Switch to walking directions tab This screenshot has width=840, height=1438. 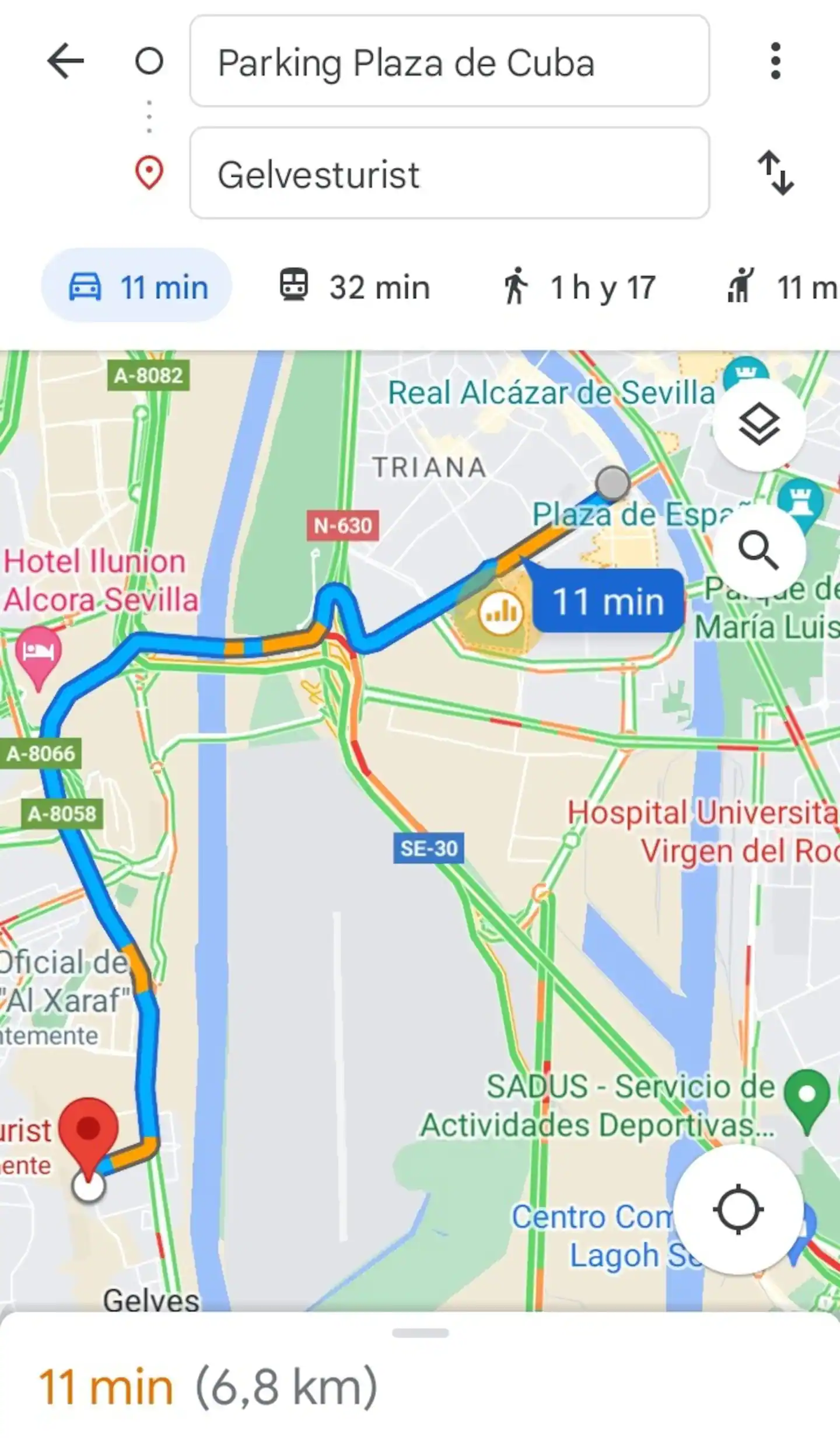click(x=579, y=287)
